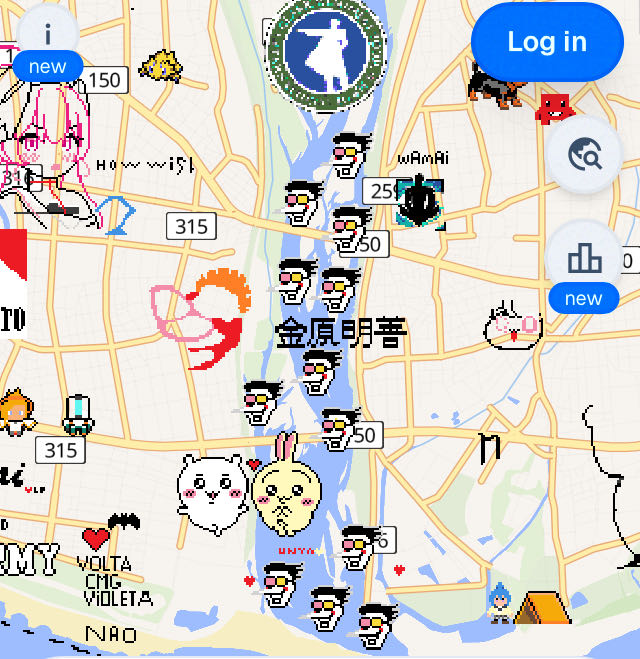
Task: Open the map search globe icon
Action: pos(584,155)
